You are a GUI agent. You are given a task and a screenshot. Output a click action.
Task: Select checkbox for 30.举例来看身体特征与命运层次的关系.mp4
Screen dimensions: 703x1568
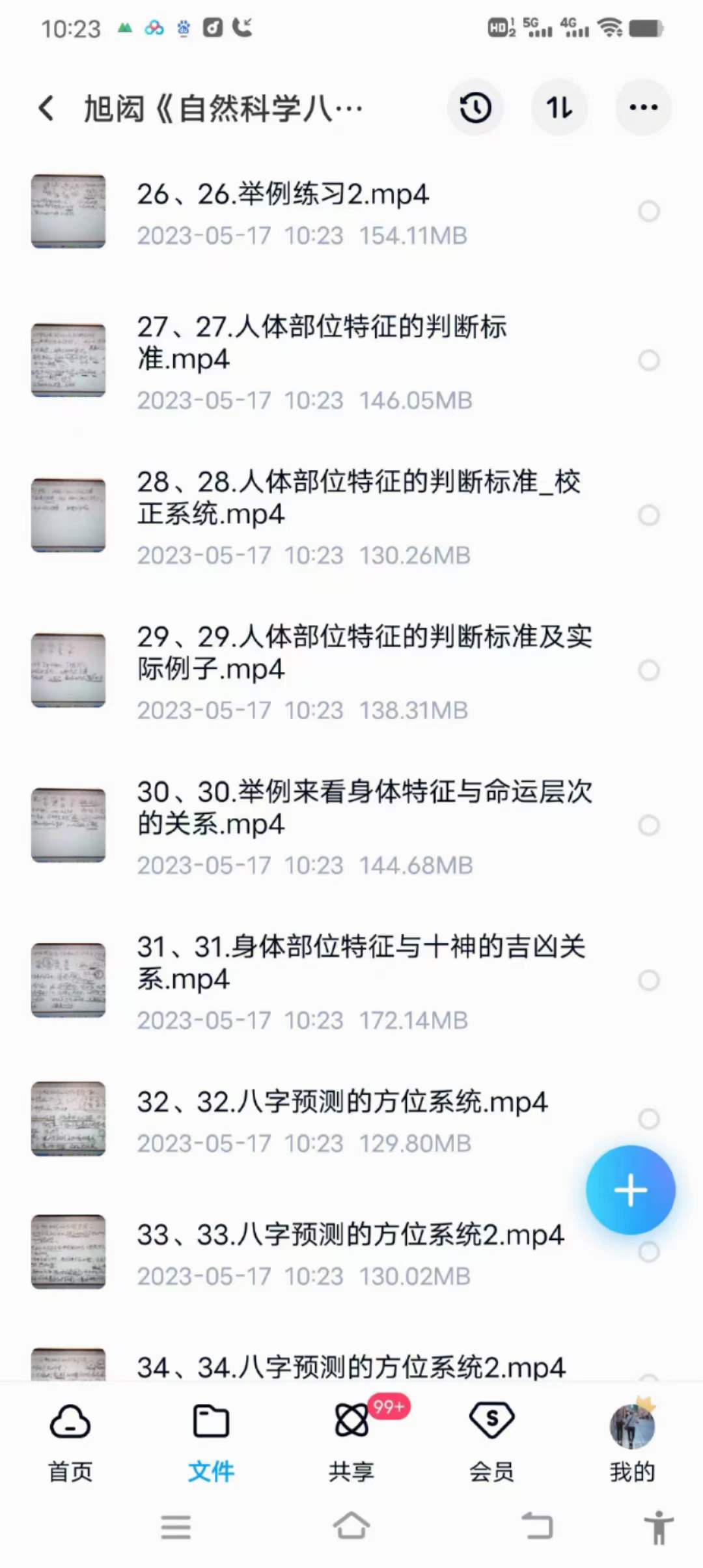(648, 824)
